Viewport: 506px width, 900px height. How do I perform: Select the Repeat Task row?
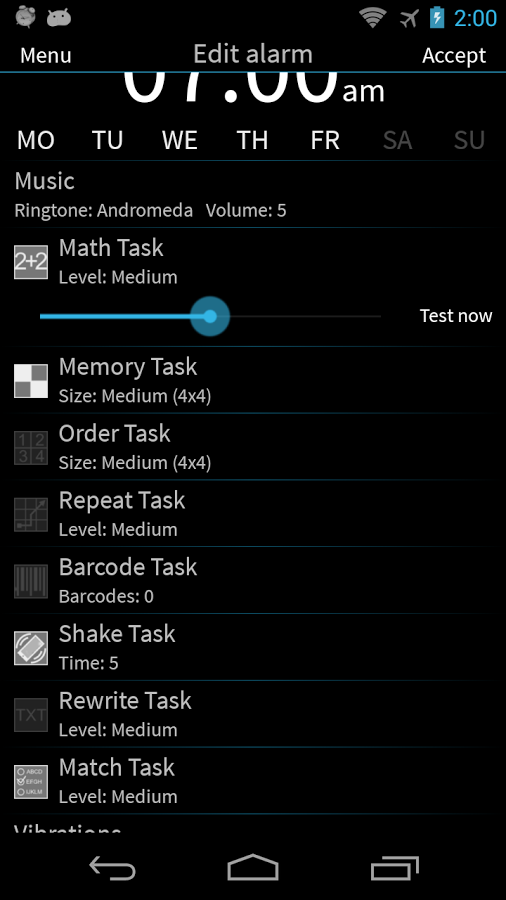tap(253, 514)
